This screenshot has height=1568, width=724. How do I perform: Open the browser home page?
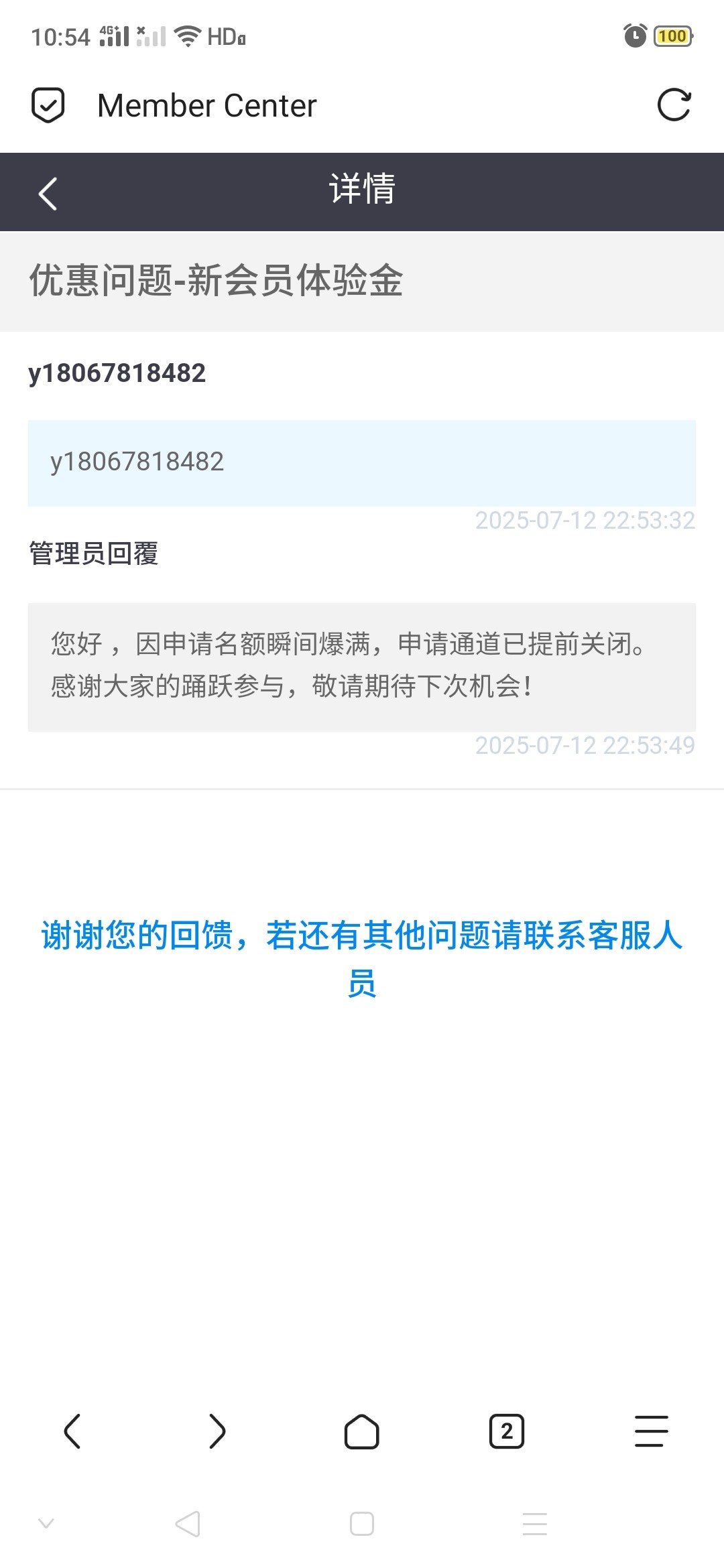tap(362, 1431)
